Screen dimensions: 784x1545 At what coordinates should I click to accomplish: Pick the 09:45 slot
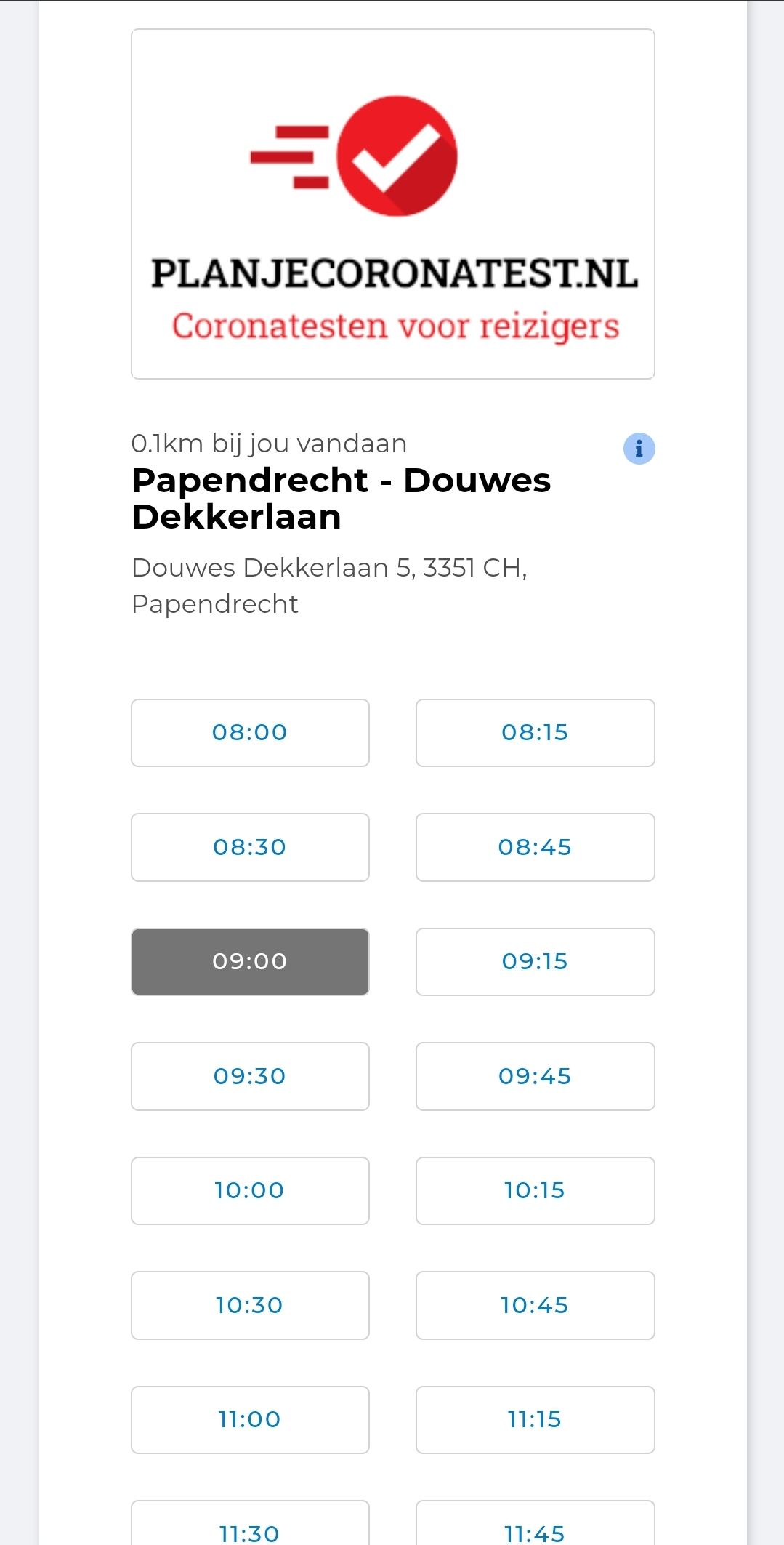click(535, 1076)
